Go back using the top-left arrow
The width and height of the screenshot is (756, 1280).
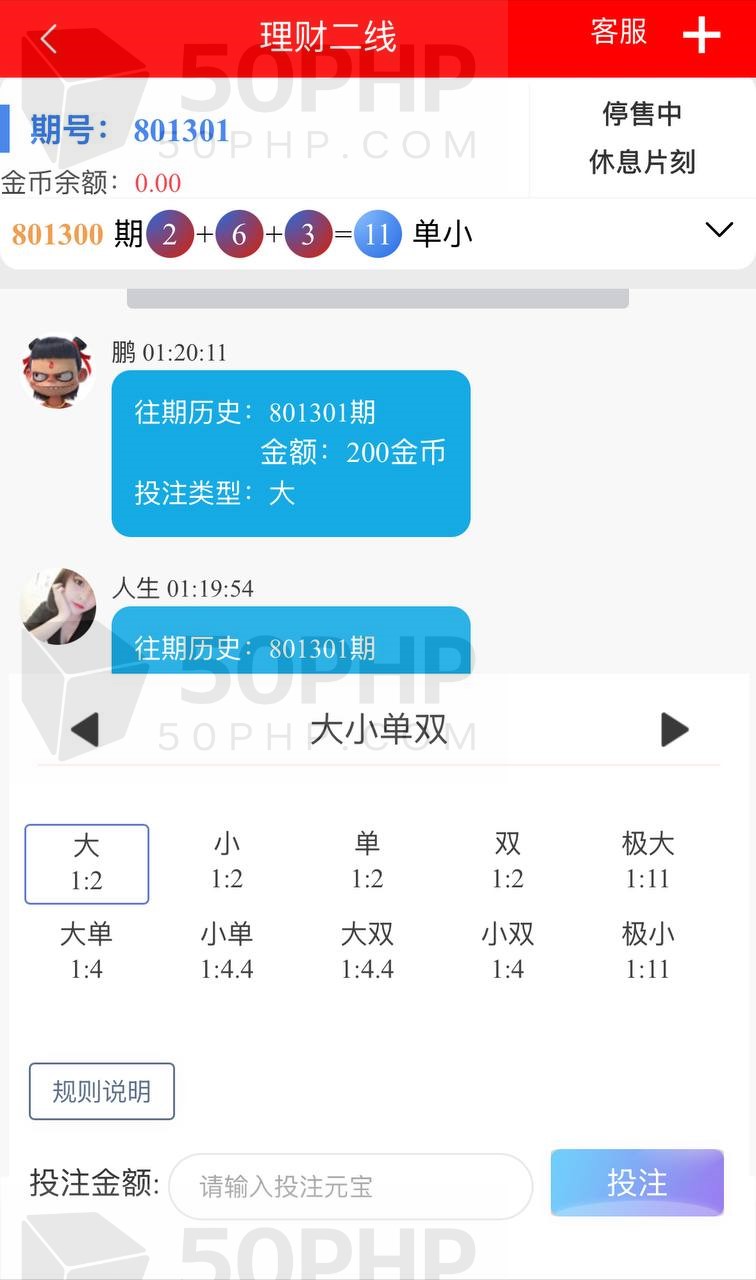(x=48, y=39)
